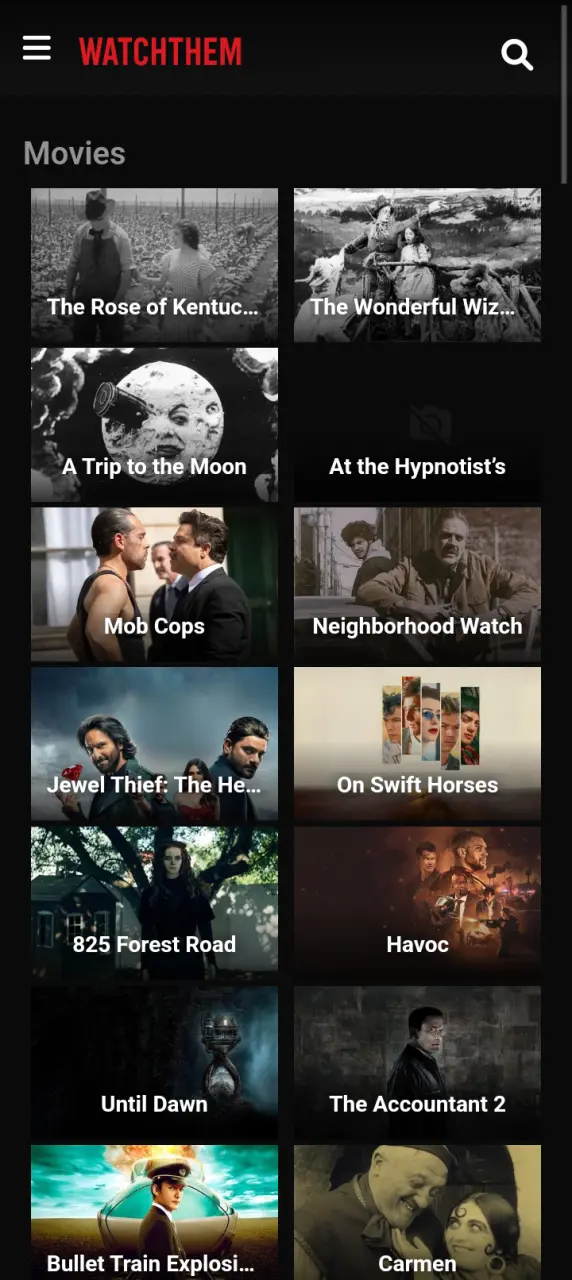View 825 Forest Road movie
The width and height of the screenshot is (572, 1280).
point(154,903)
